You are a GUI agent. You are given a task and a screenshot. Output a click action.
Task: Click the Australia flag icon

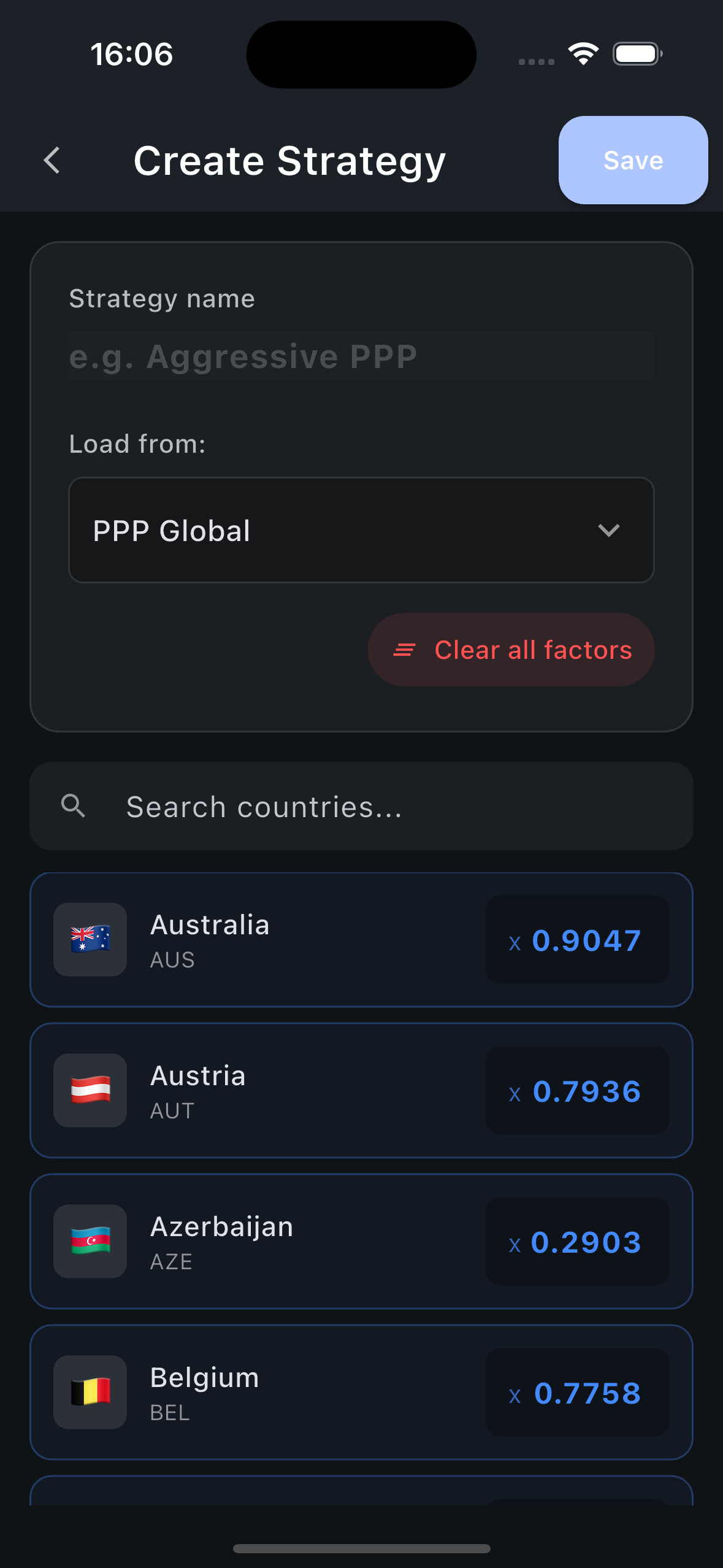(x=90, y=940)
